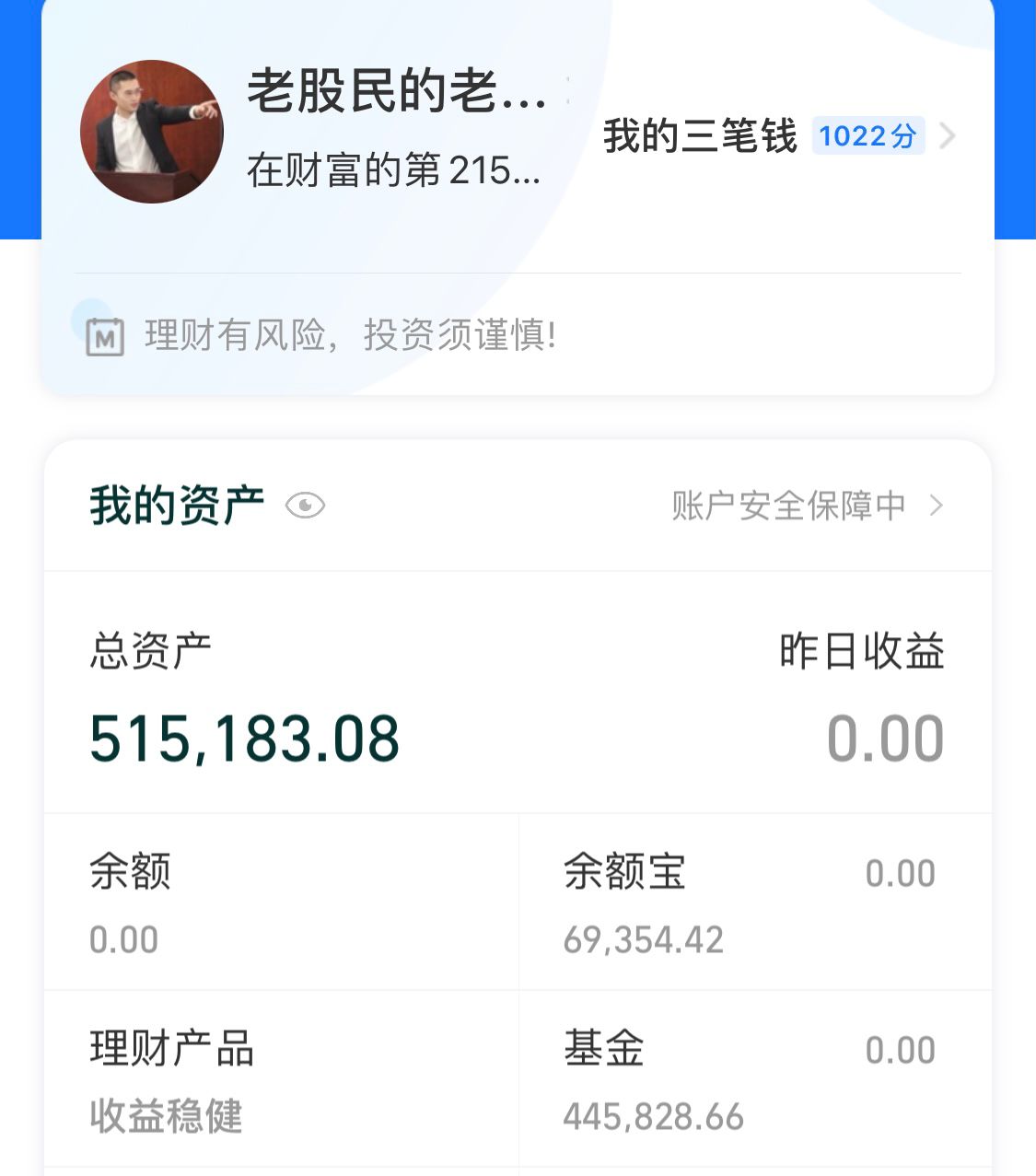The image size is (1036, 1176).
Task: Expand account security details chevron
Action: point(937,505)
